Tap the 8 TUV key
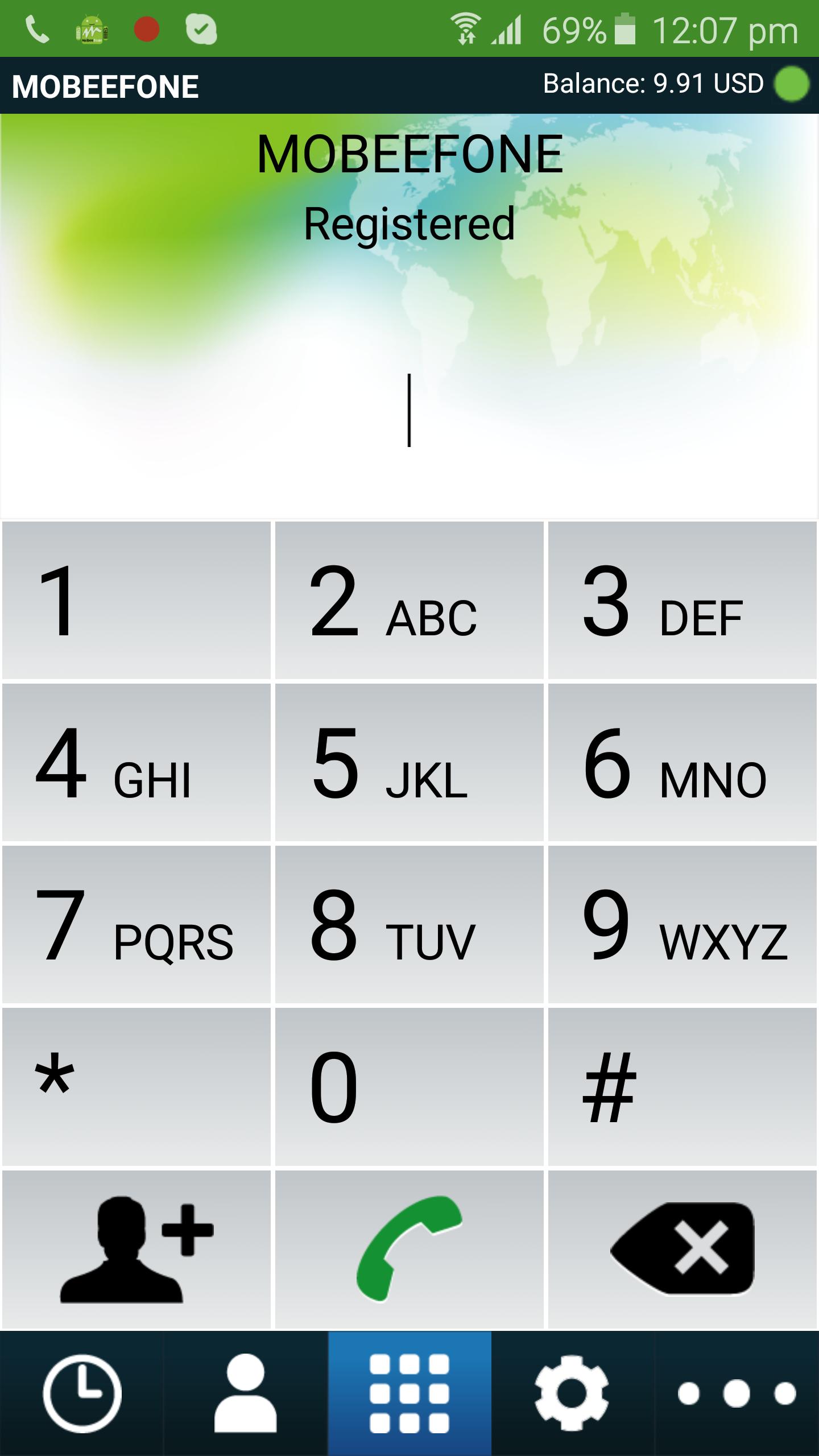This screenshot has width=819, height=1456. 409,924
